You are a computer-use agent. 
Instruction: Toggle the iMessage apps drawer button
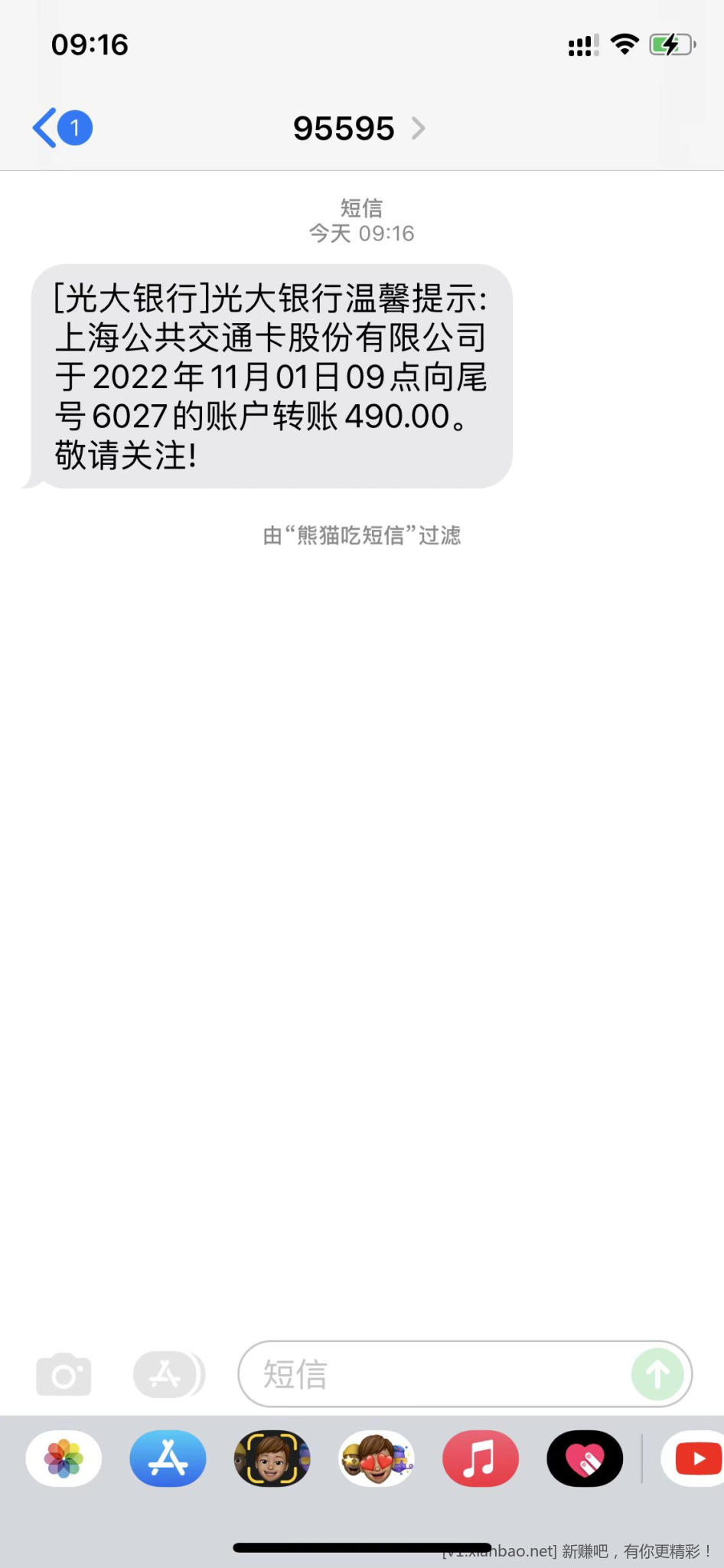pyautogui.click(x=168, y=1374)
